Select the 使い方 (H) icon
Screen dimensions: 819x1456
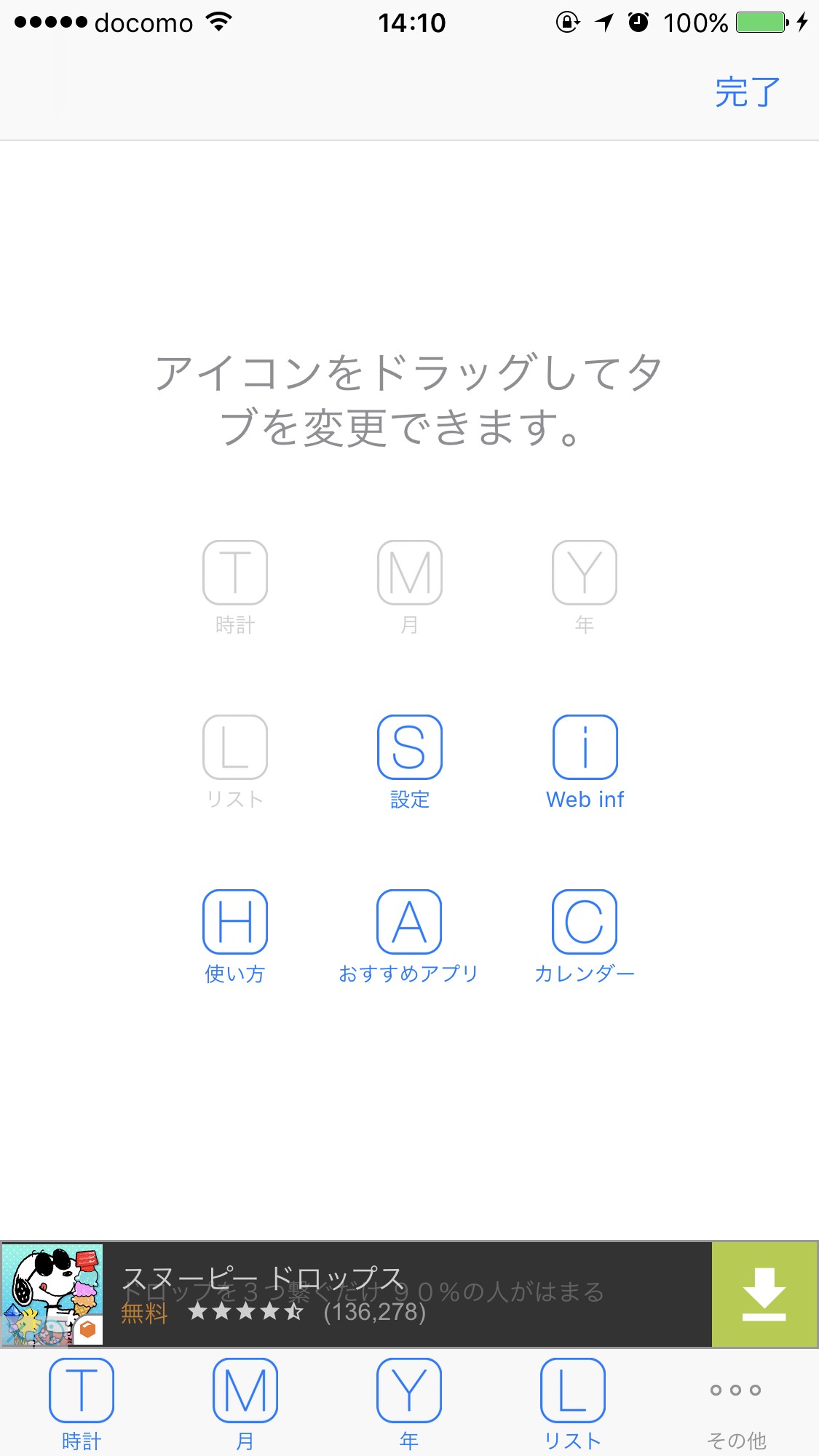click(234, 923)
